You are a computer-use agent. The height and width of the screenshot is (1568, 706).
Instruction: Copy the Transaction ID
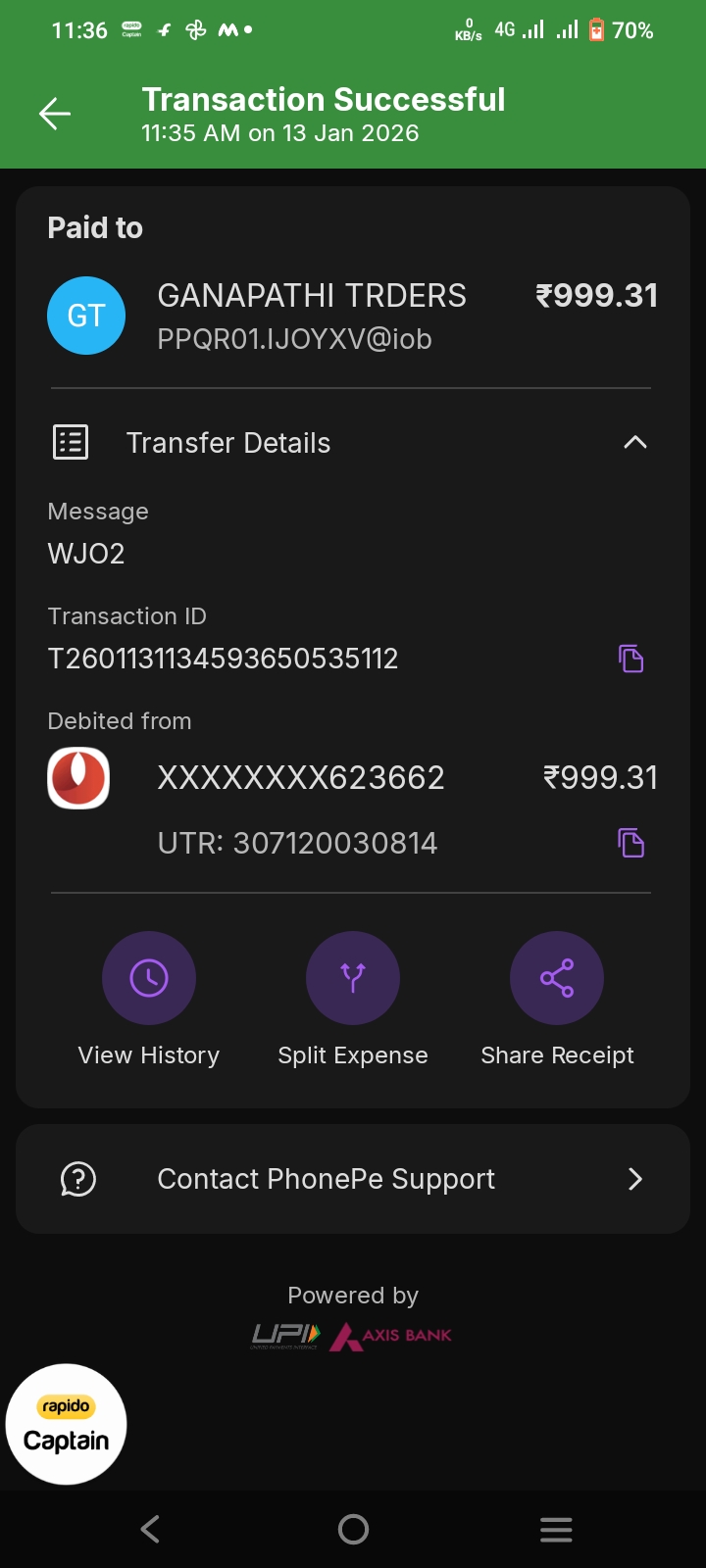click(x=630, y=659)
